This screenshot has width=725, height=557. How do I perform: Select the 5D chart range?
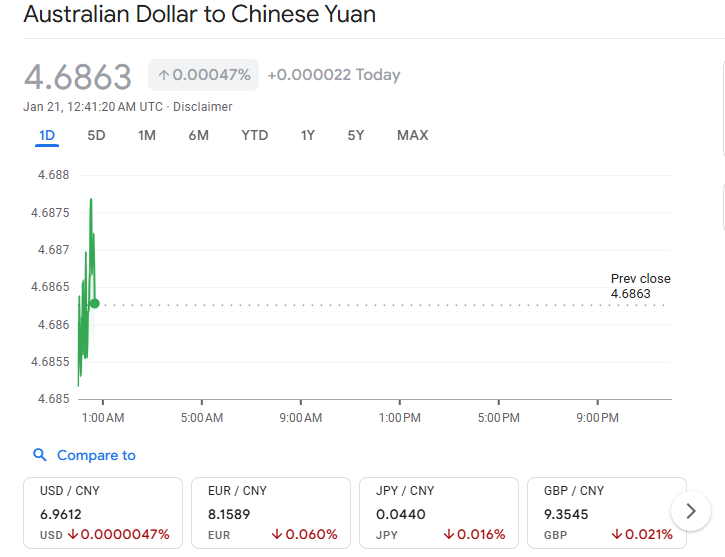96,135
